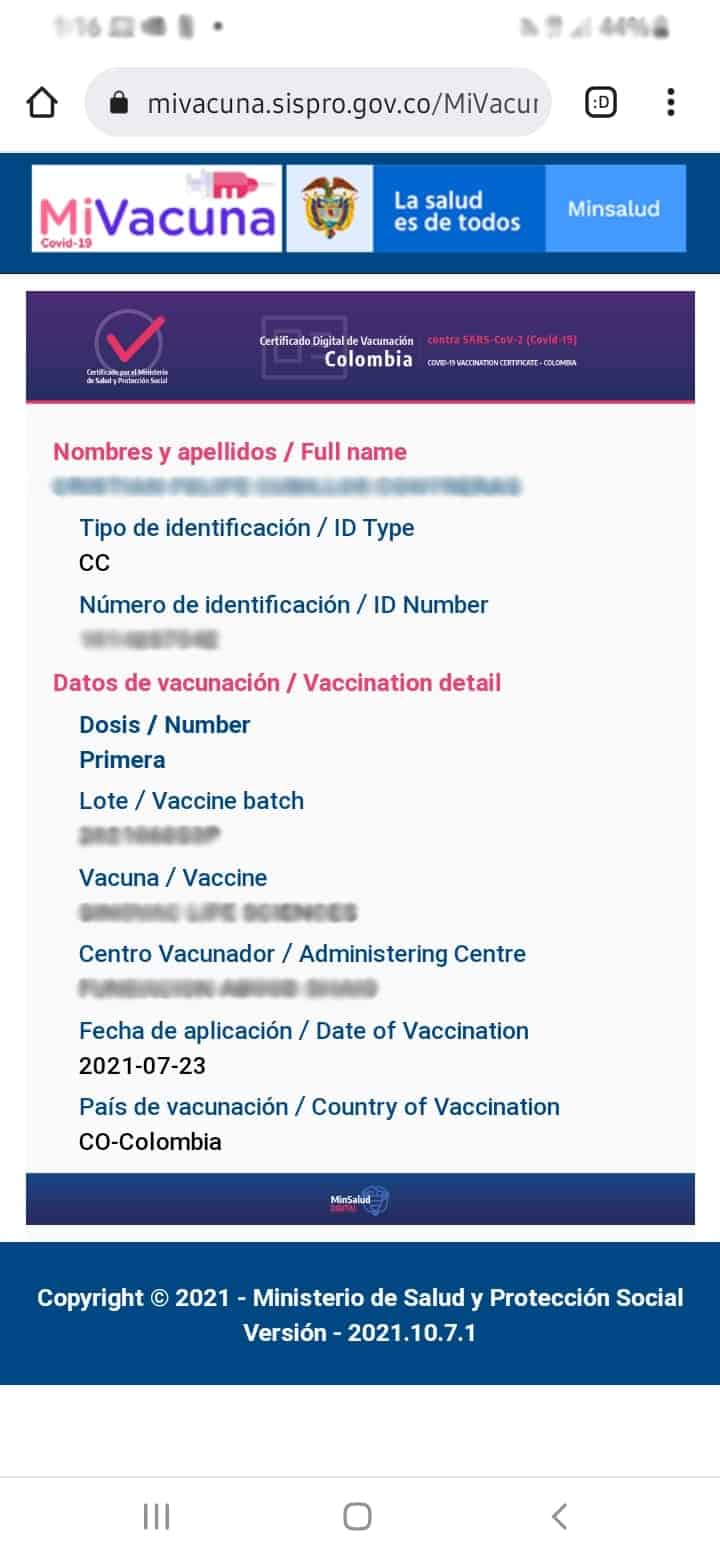Tap the Colombian coat of arms emblem

[329, 208]
